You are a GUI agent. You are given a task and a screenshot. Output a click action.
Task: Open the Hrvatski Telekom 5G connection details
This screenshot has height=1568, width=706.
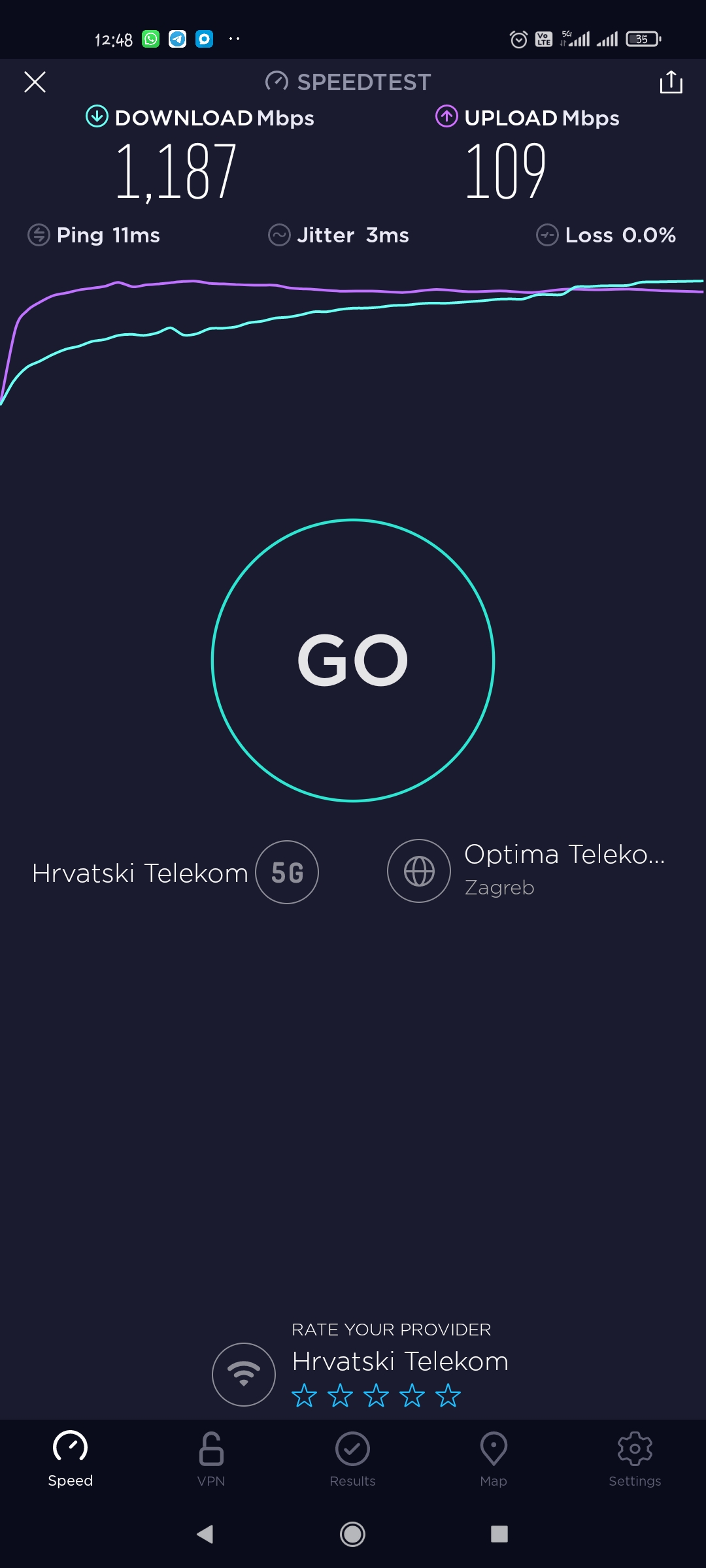(286, 872)
